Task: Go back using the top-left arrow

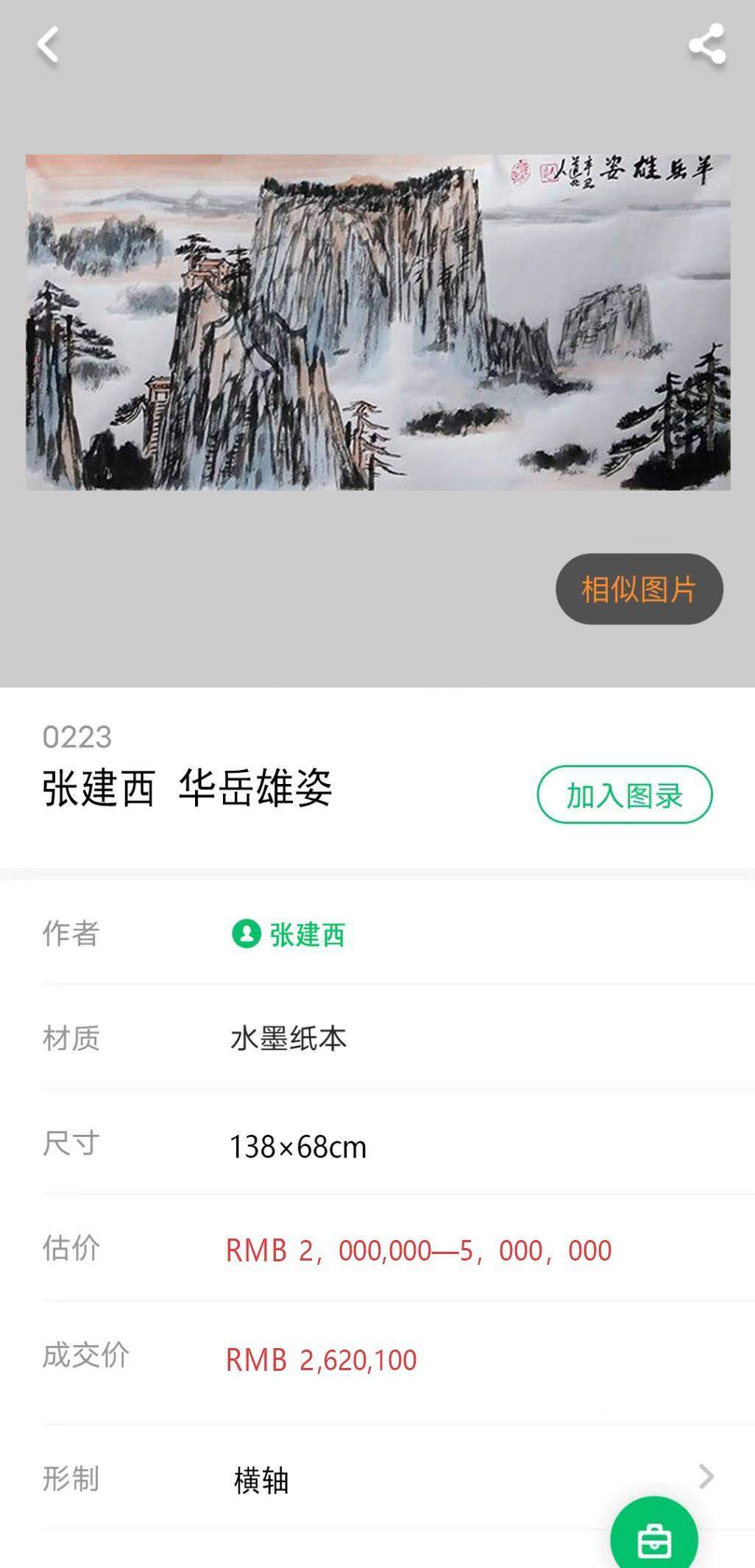Action: click(x=48, y=46)
